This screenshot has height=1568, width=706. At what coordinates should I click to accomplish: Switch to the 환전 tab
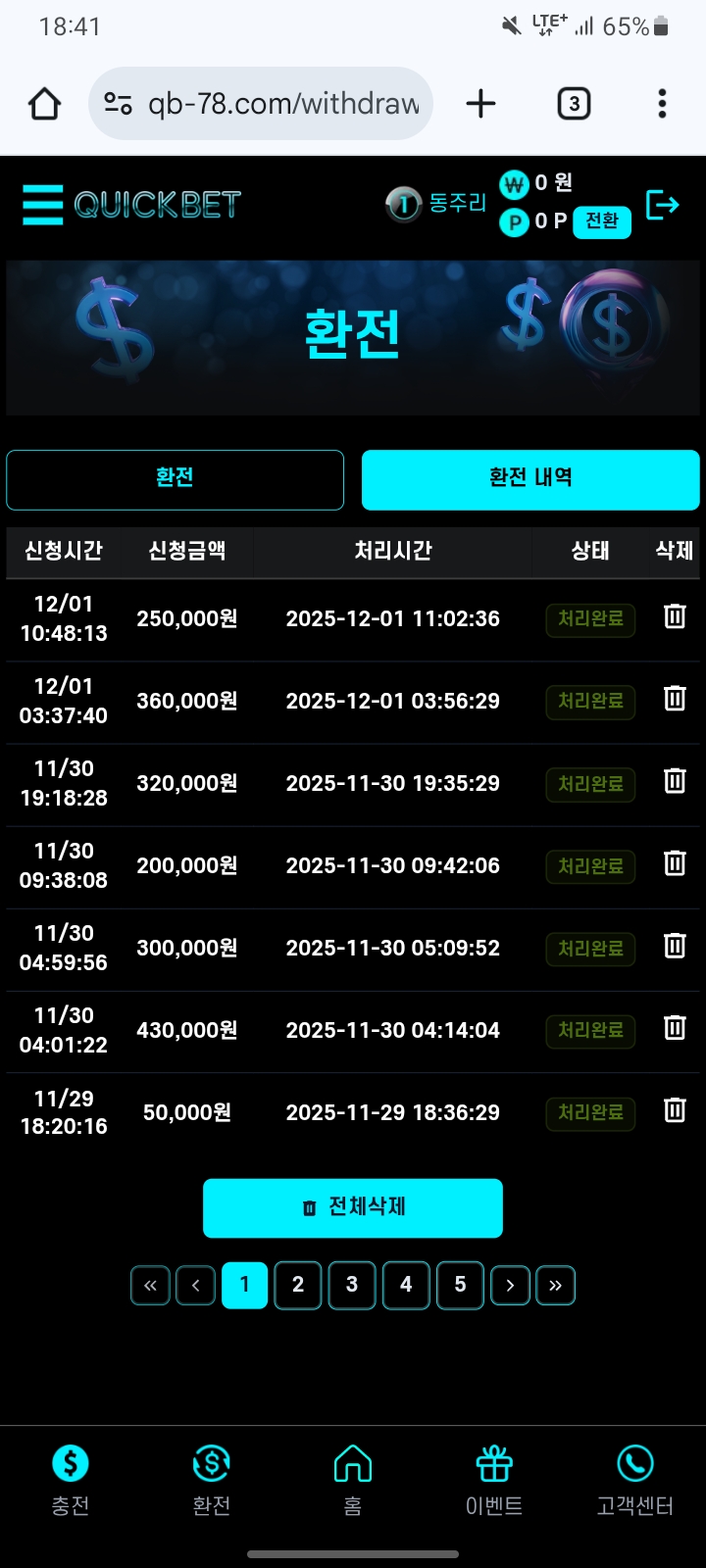(175, 479)
